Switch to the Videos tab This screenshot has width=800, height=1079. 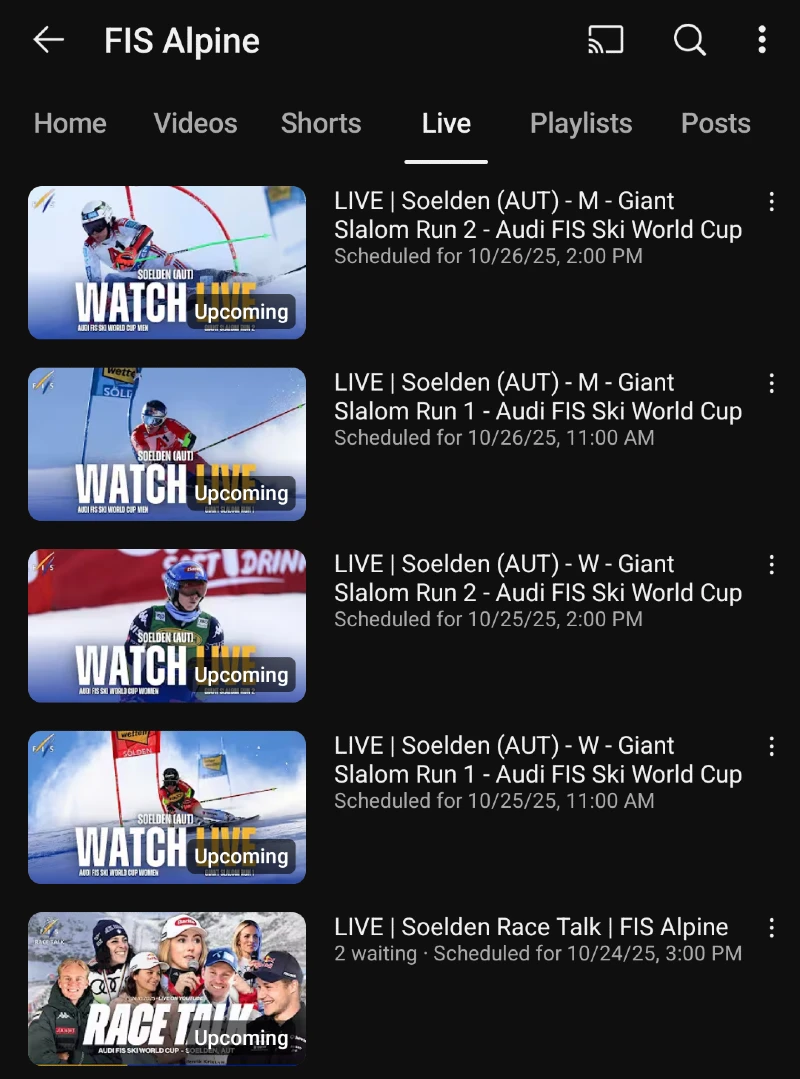point(196,124)
